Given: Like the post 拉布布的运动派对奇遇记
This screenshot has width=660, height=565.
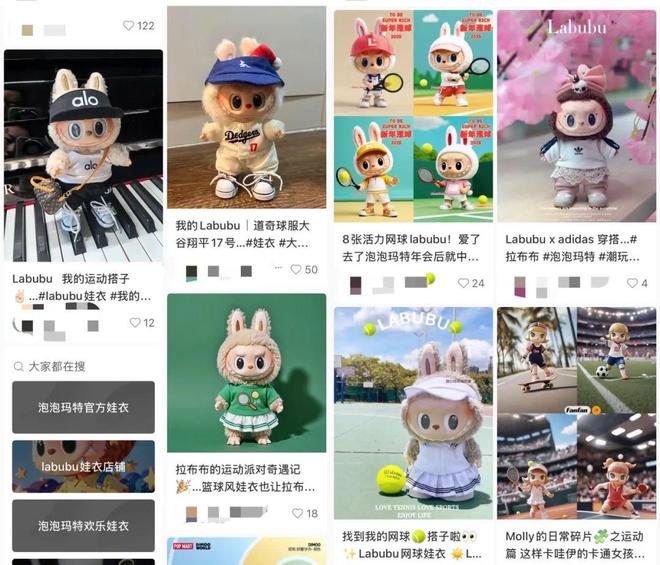Looking at the screenshot, I should [297, 513].
